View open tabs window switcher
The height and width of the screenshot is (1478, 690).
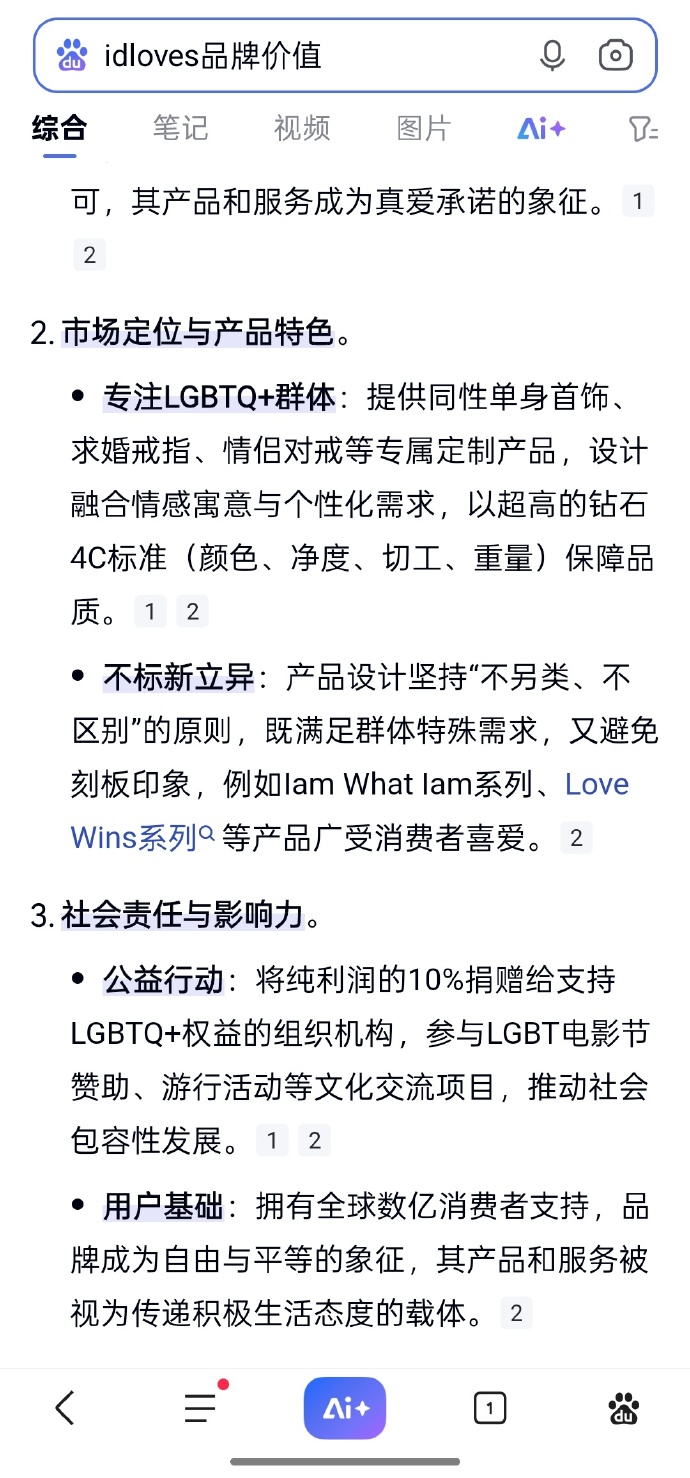point(489,1408)
